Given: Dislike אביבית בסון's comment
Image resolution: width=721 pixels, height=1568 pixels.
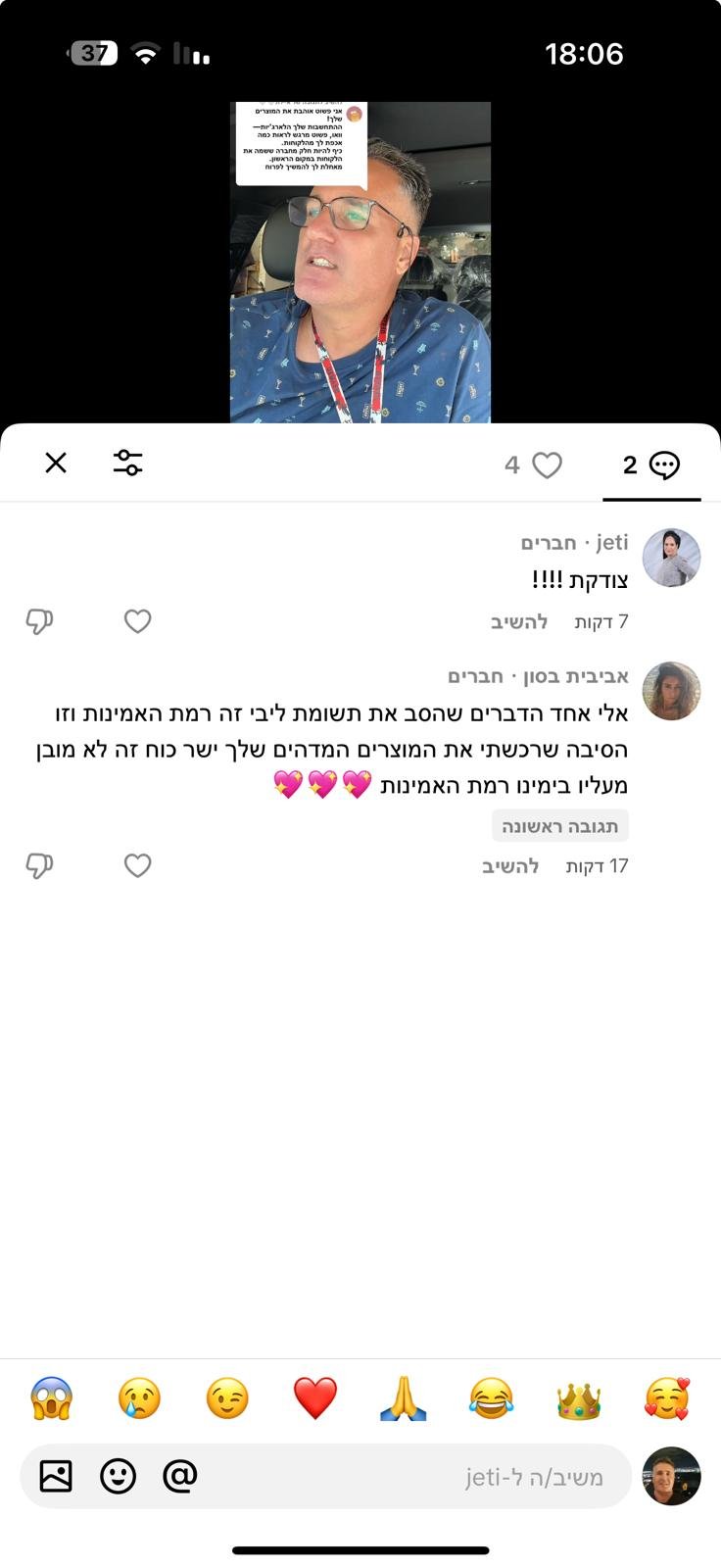Looking at the screenshot, I should point(39,865).
